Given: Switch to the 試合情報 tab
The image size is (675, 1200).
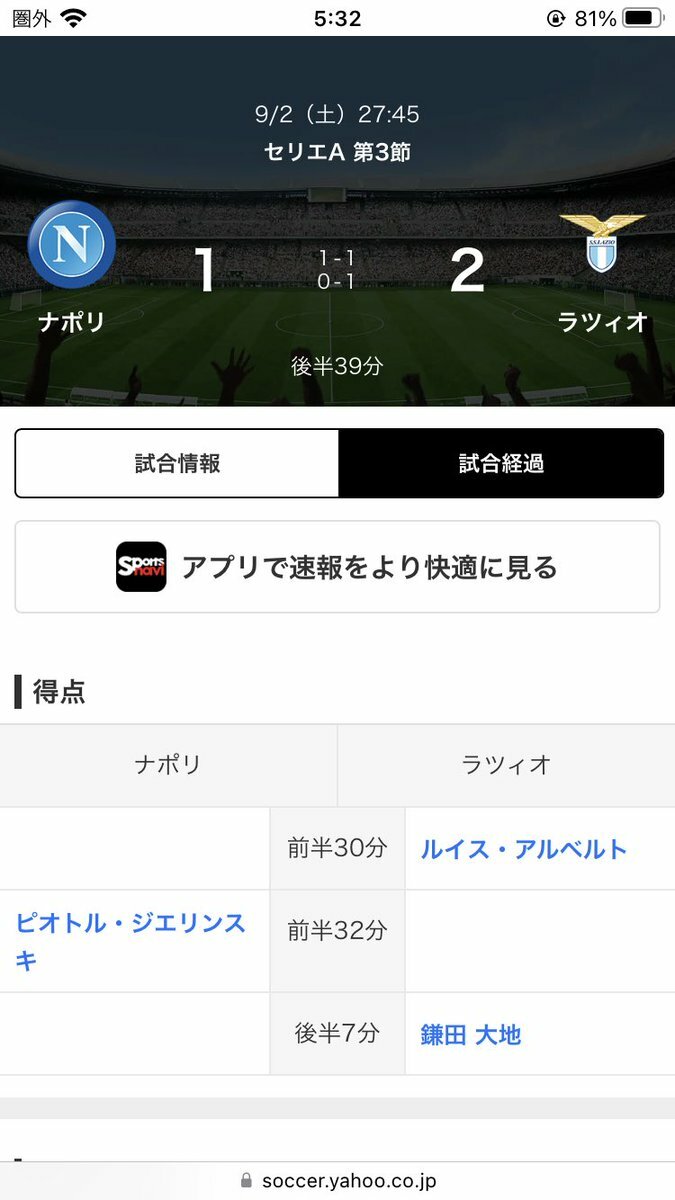Looking at the screenshot, I should [177, 464].
